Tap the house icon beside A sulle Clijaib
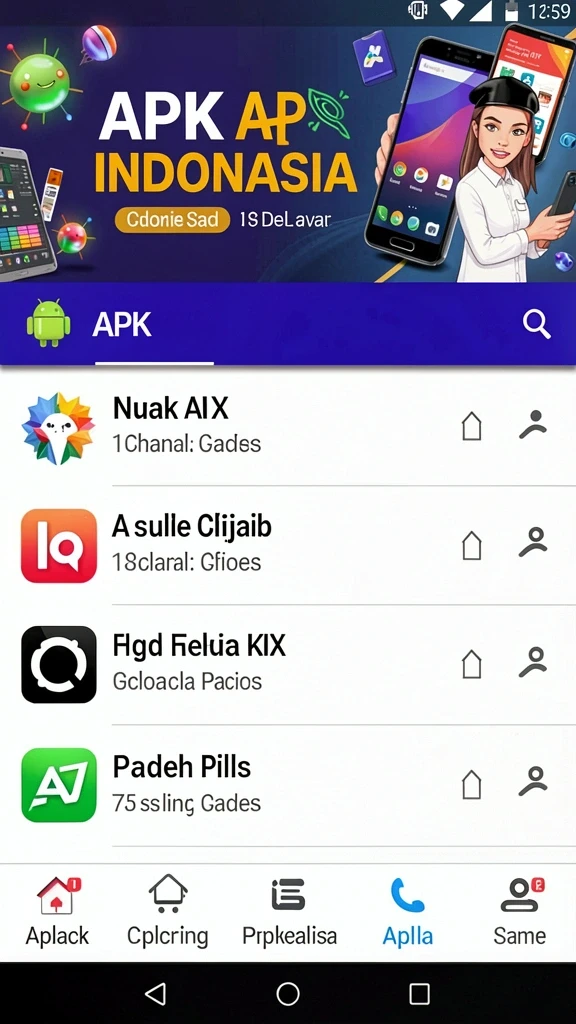Screen dimensions: 576x1024 pos(472,546)
